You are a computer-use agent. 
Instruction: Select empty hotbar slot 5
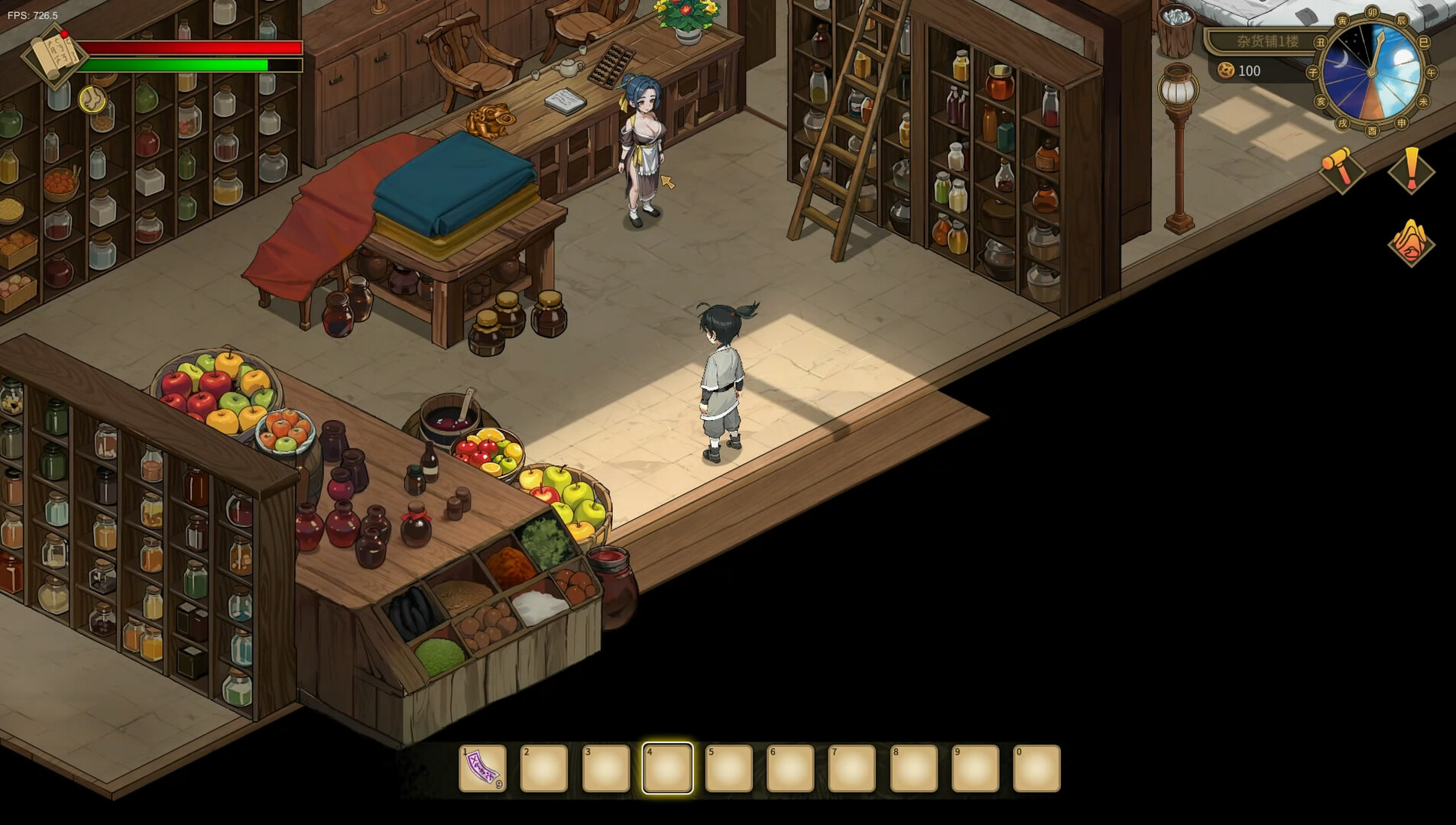(x=728, y=768)
